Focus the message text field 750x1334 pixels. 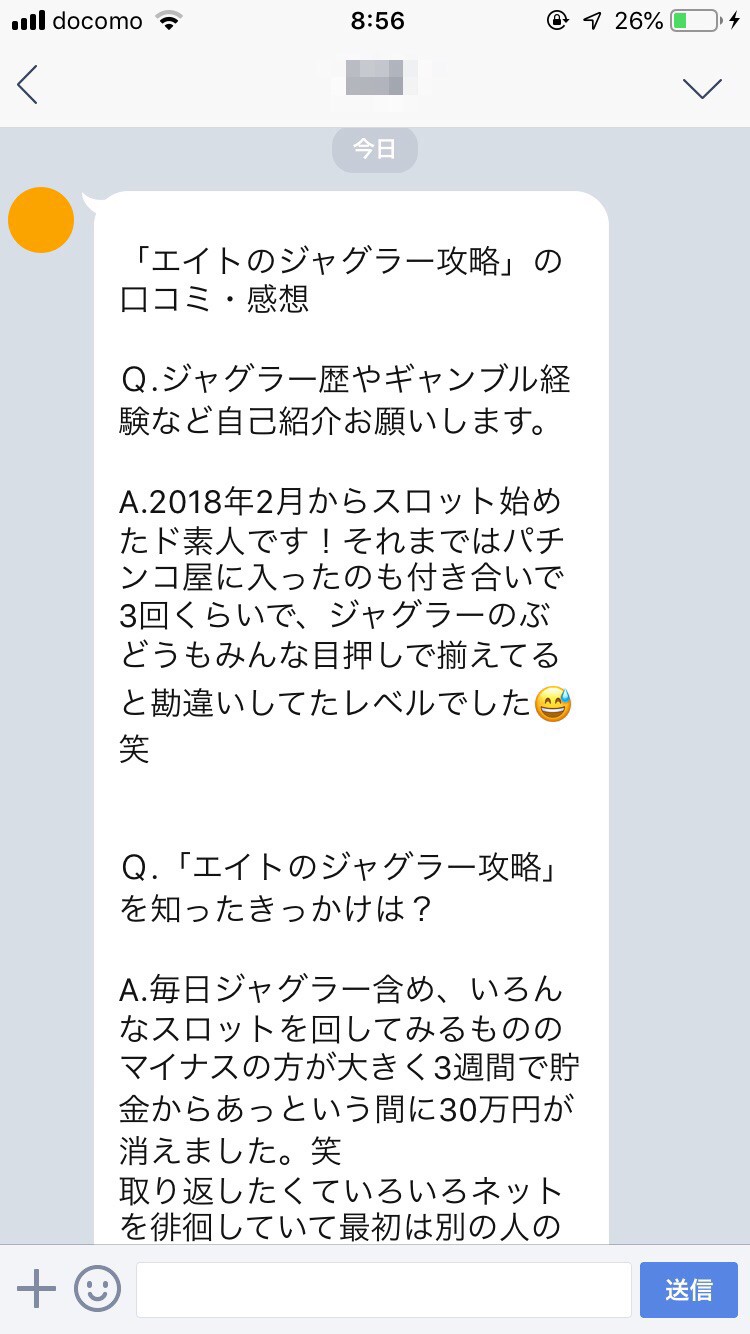click(383, 1290)
